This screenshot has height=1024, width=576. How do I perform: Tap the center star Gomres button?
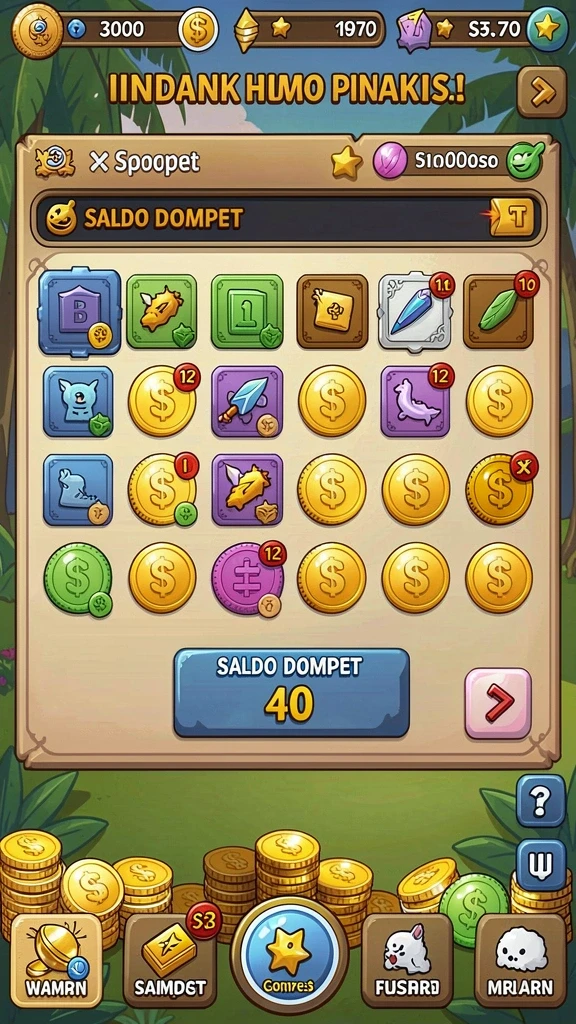coord(289,955)
